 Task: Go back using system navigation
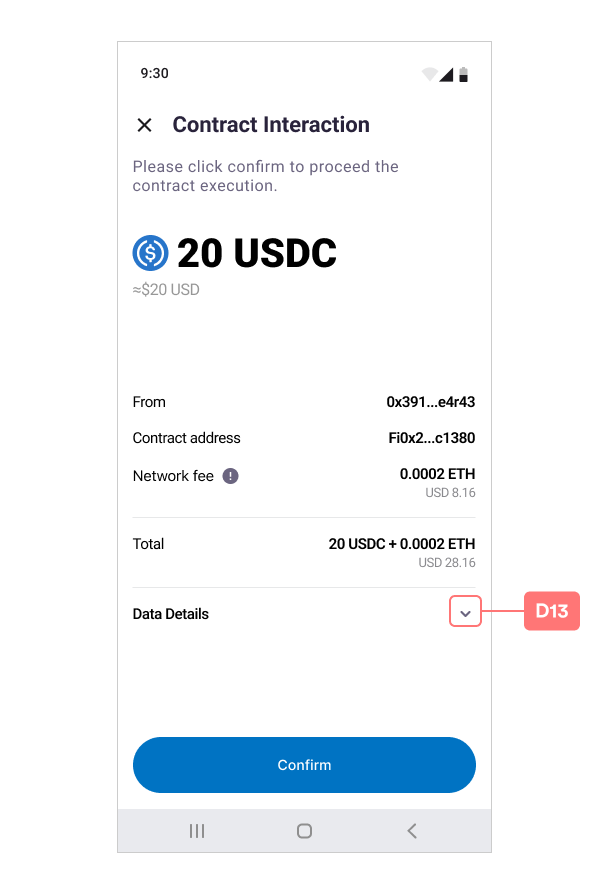point(412,831)
